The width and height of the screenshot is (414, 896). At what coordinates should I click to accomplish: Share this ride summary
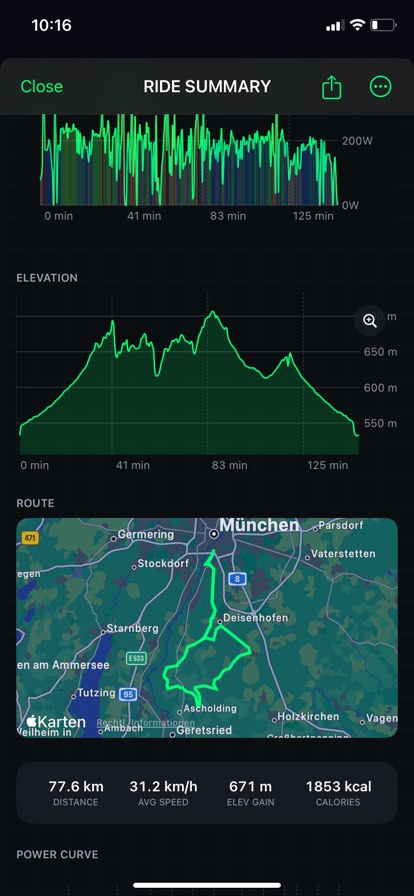point(332,87)
